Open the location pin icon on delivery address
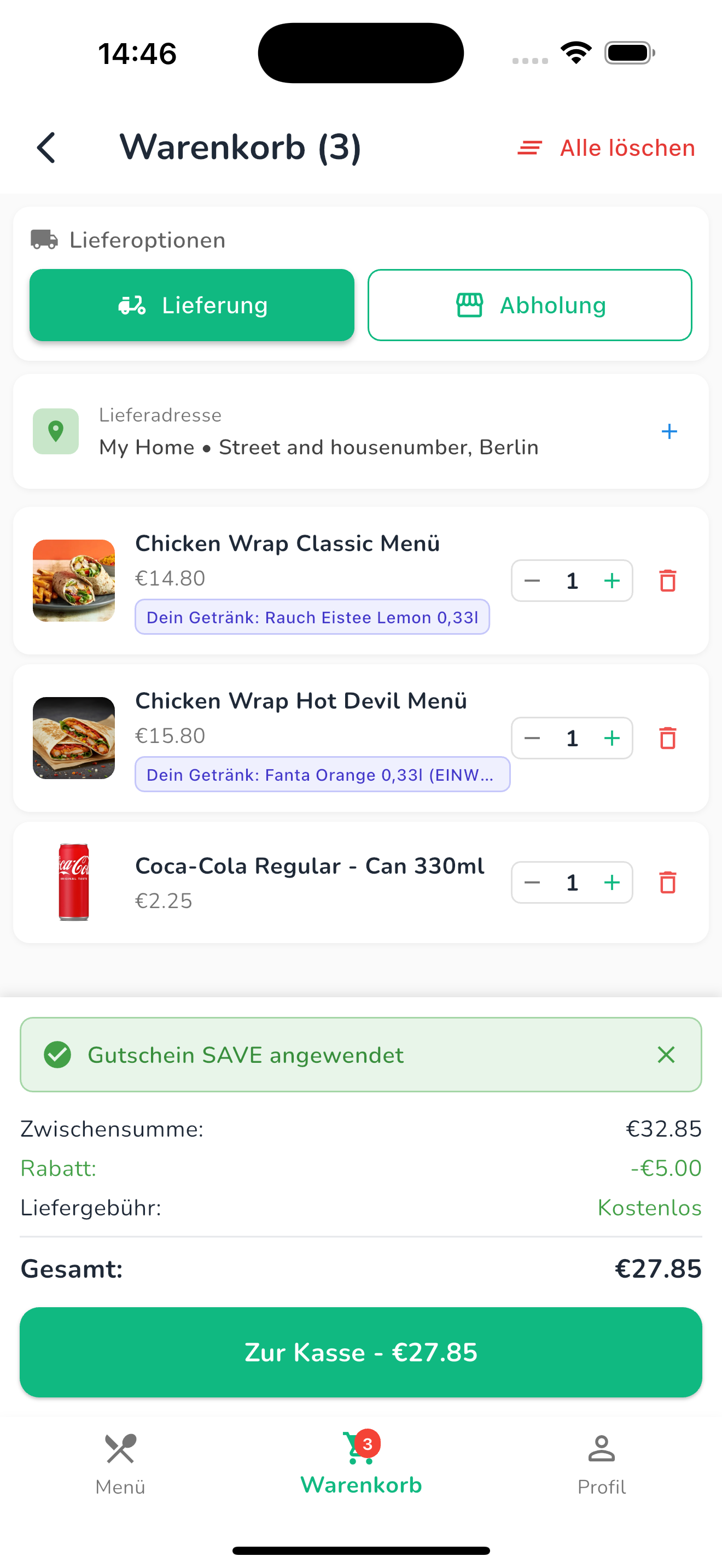The width and height of the screenshot is (722, 1568). point(55,431)
